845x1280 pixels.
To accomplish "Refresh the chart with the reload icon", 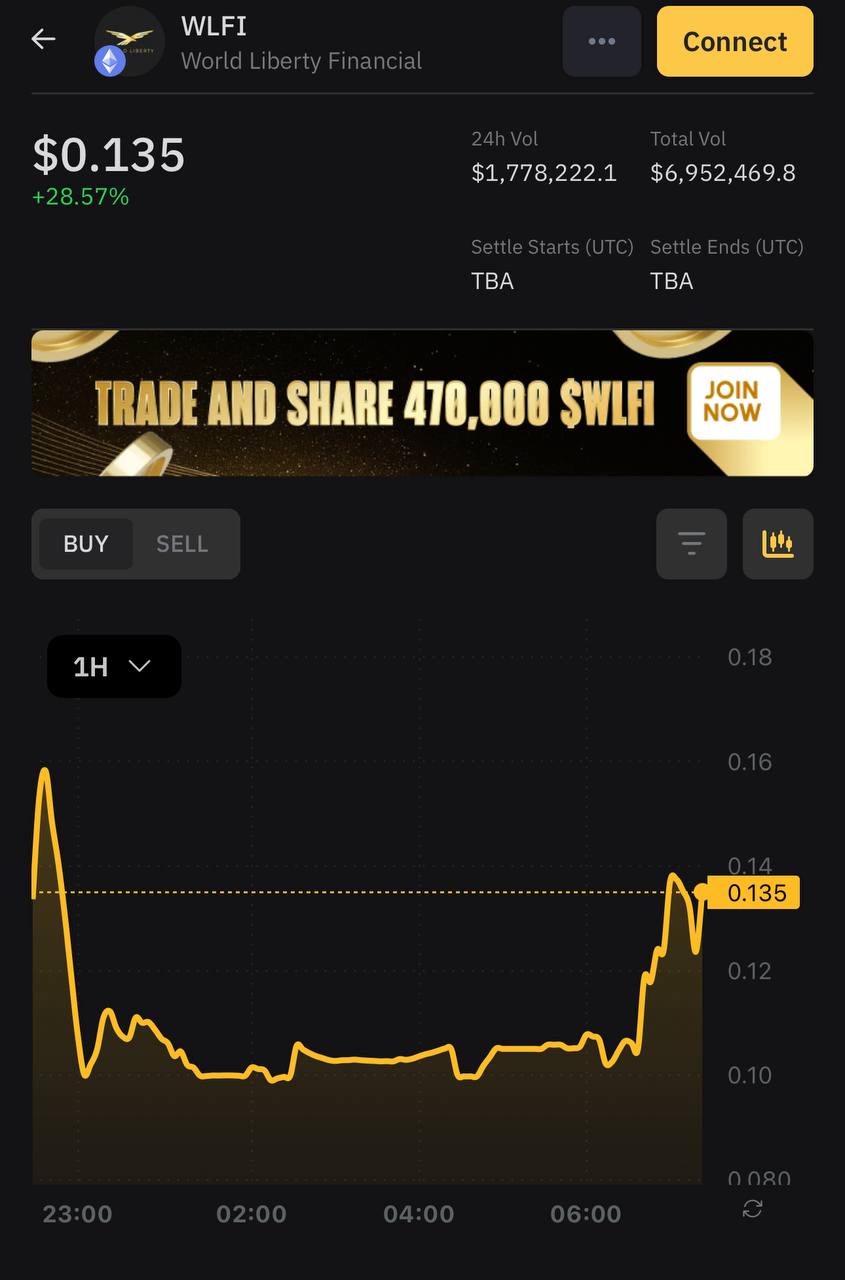I will tap(752, 1209).
